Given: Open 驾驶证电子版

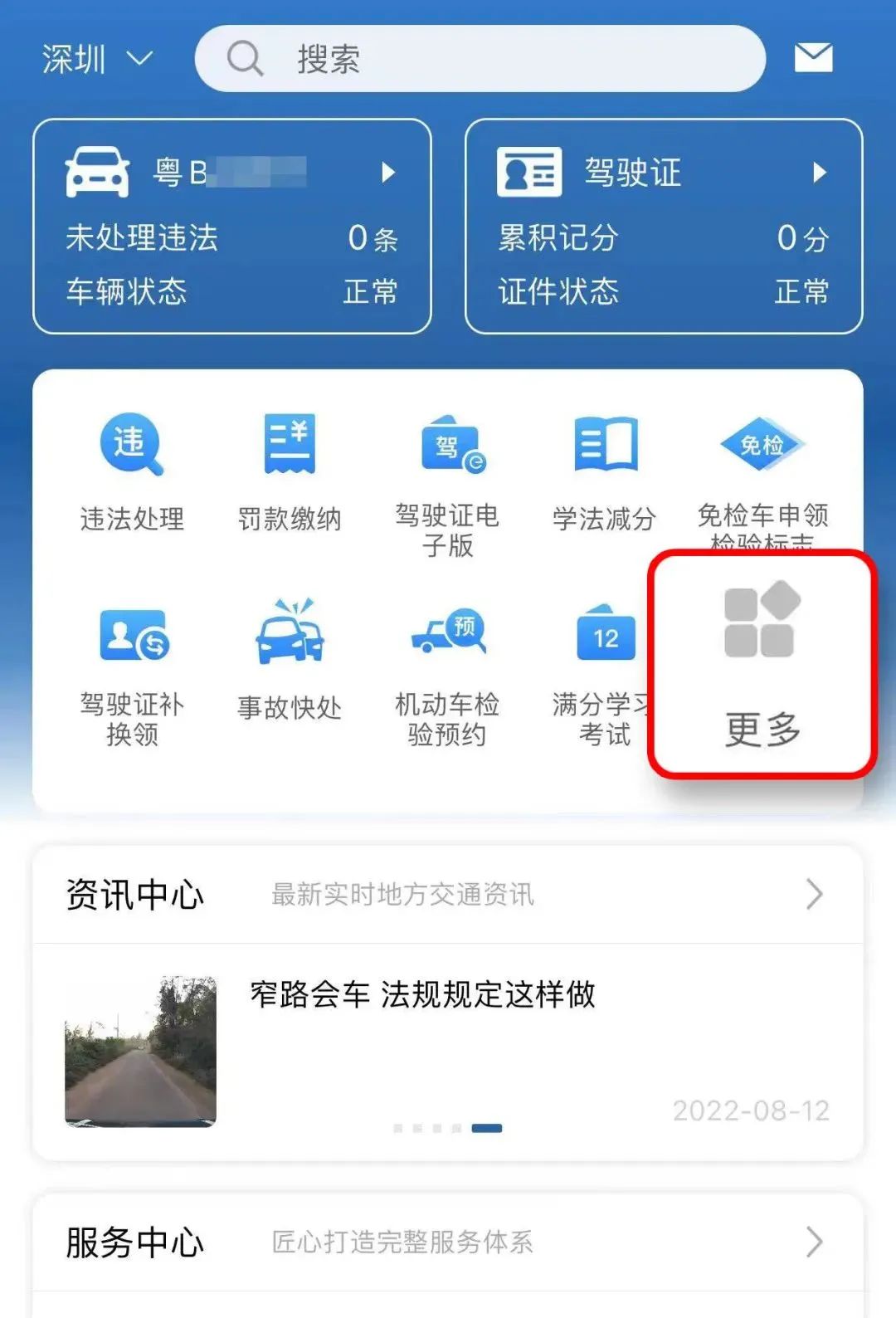Looking at the screenshot, I should 447,481.
